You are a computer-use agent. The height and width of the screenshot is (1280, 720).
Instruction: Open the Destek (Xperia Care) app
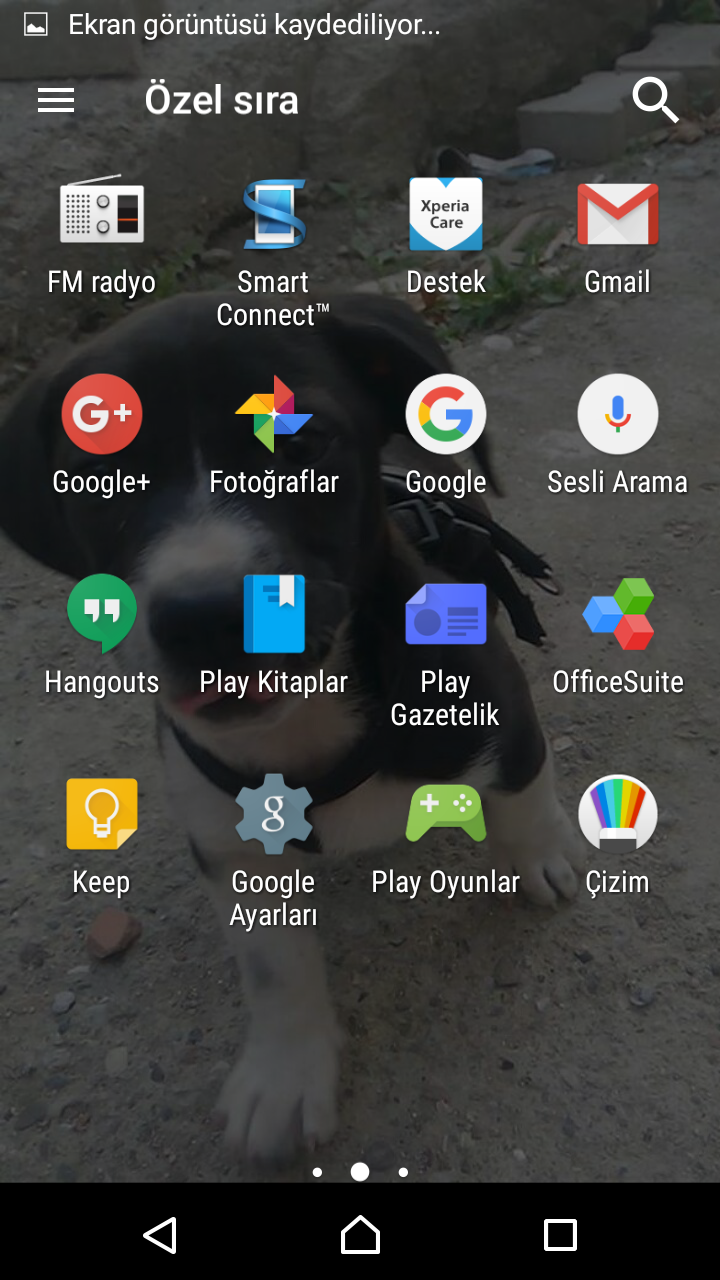[446, 213]
